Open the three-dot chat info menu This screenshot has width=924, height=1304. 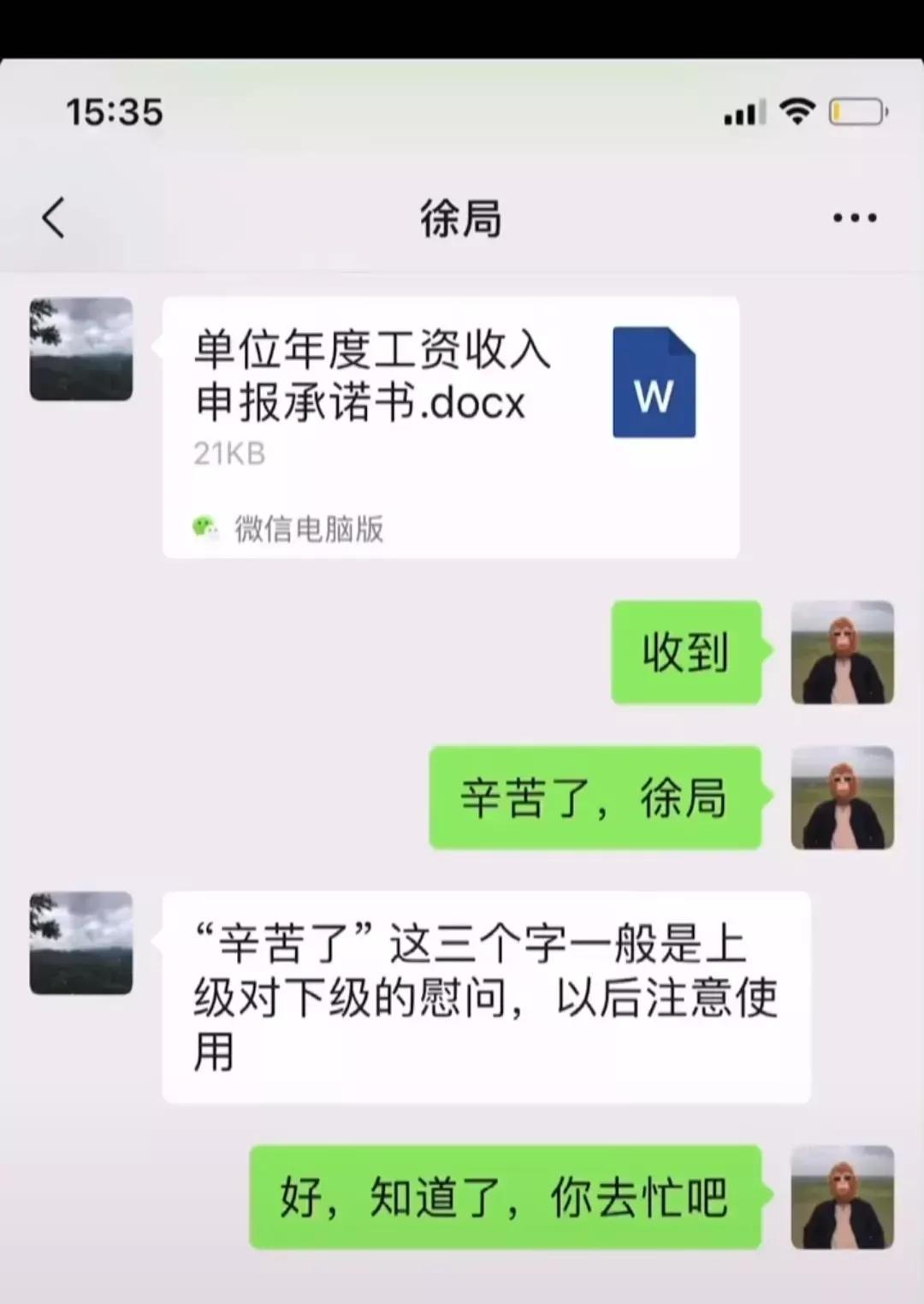click(x=854, y=218)
